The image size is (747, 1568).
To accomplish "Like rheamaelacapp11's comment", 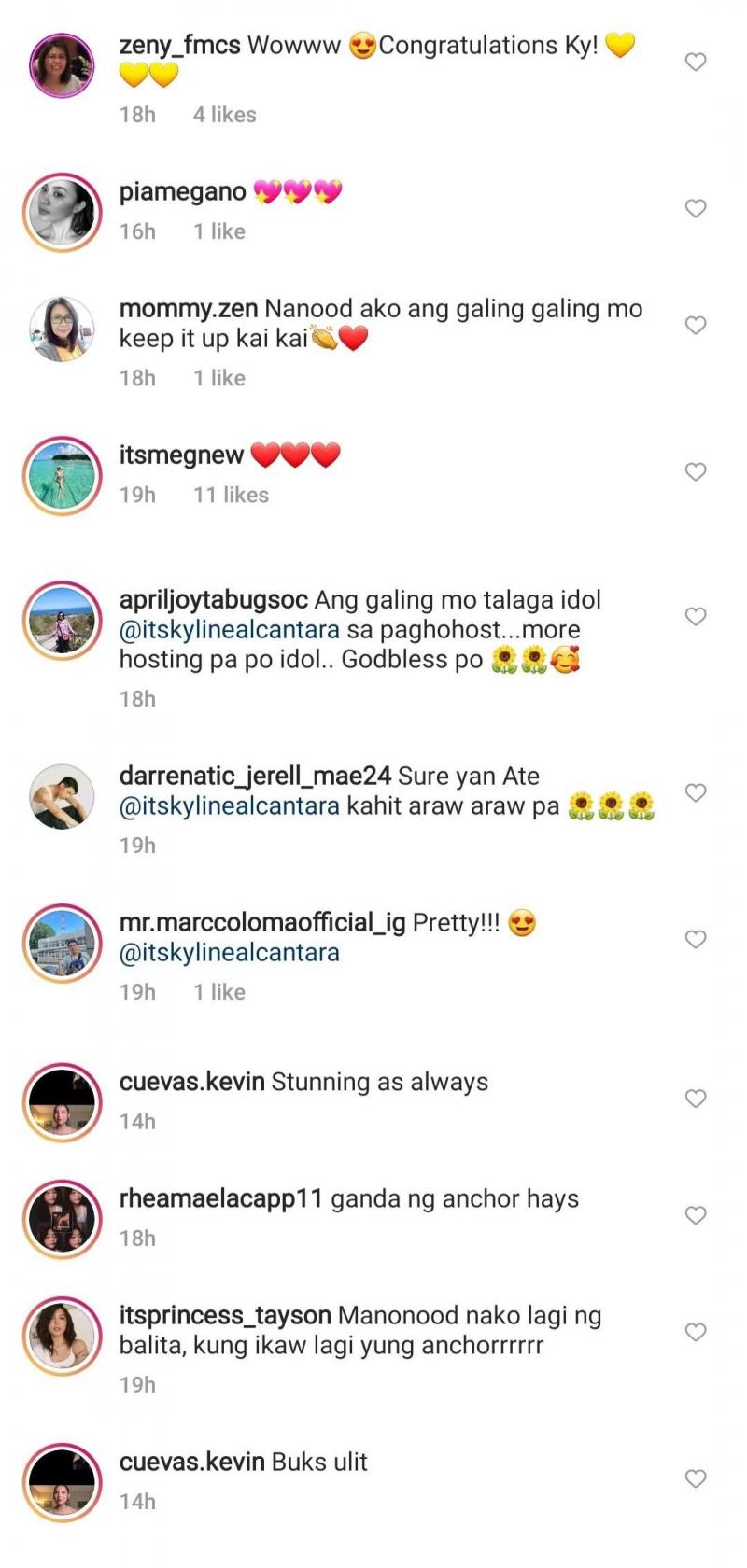I will (x=696, y=1215).
